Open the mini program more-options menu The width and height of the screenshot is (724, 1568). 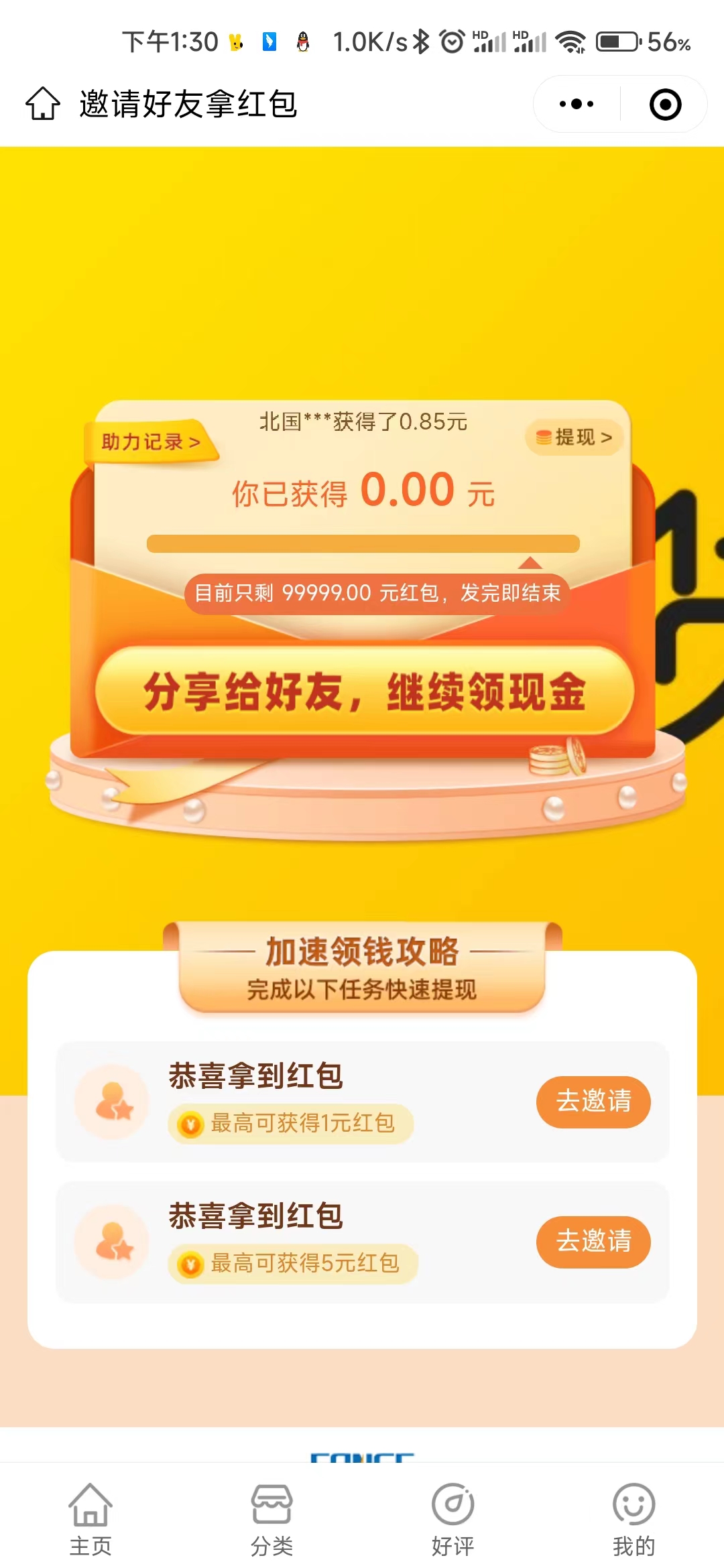pyautogui.click(x=577, y=104)
